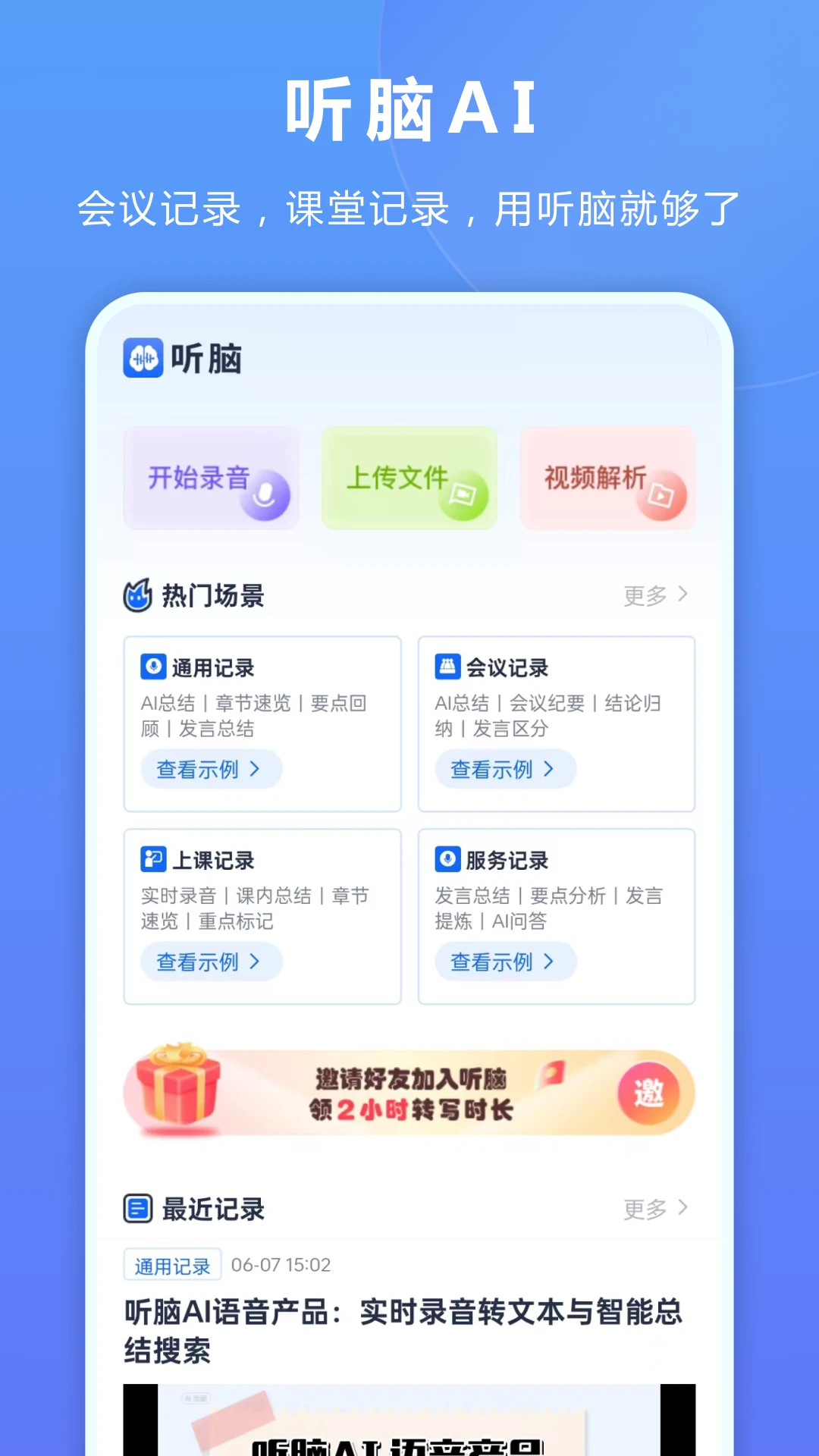Open 查看示例 link under 上课记录

[x=211, y=962]
